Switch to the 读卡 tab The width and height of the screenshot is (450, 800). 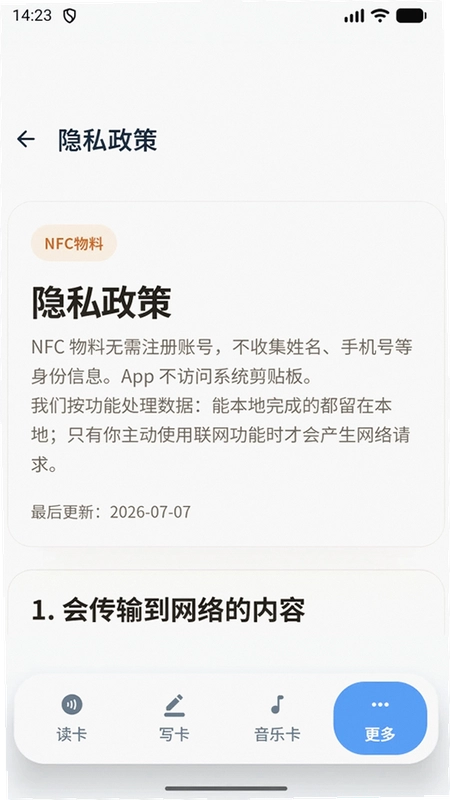72,718
